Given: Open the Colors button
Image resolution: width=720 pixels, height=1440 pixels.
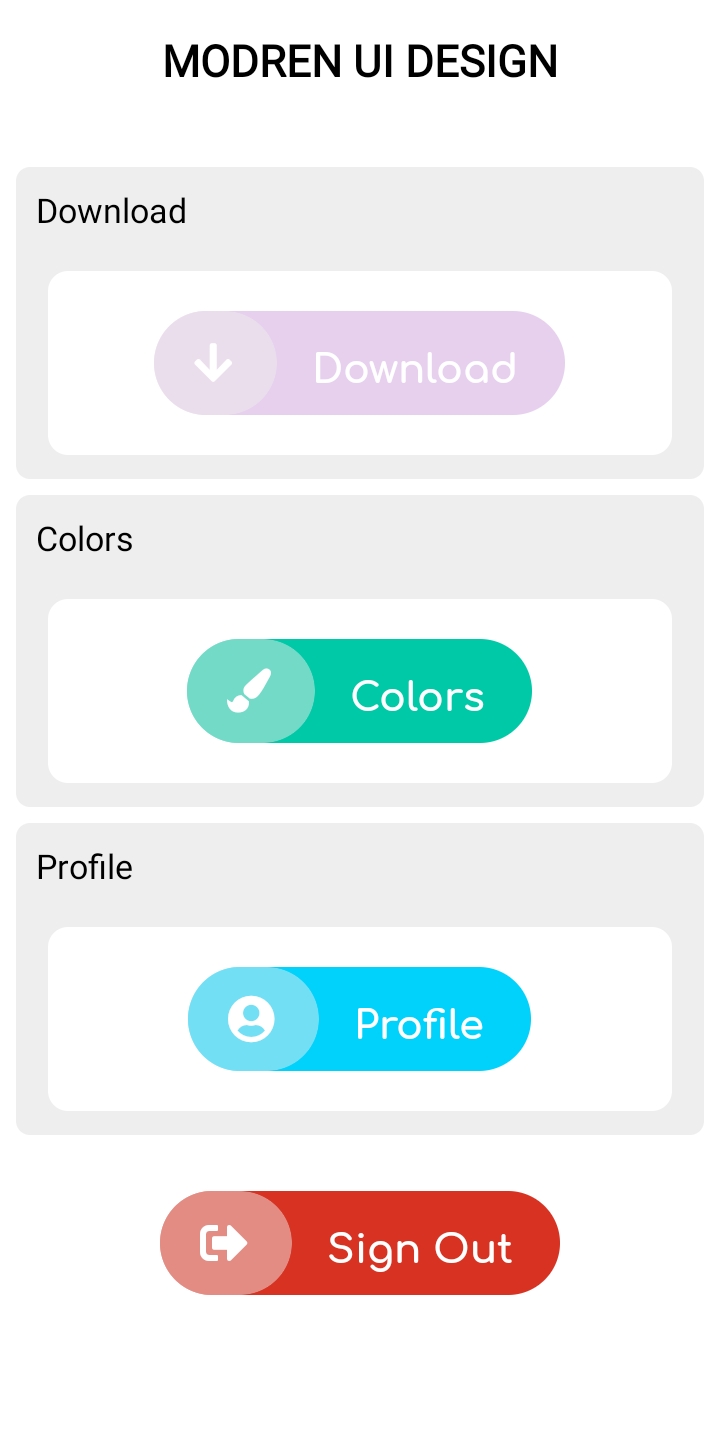Looking at the screenshot, I should [359, 691].
